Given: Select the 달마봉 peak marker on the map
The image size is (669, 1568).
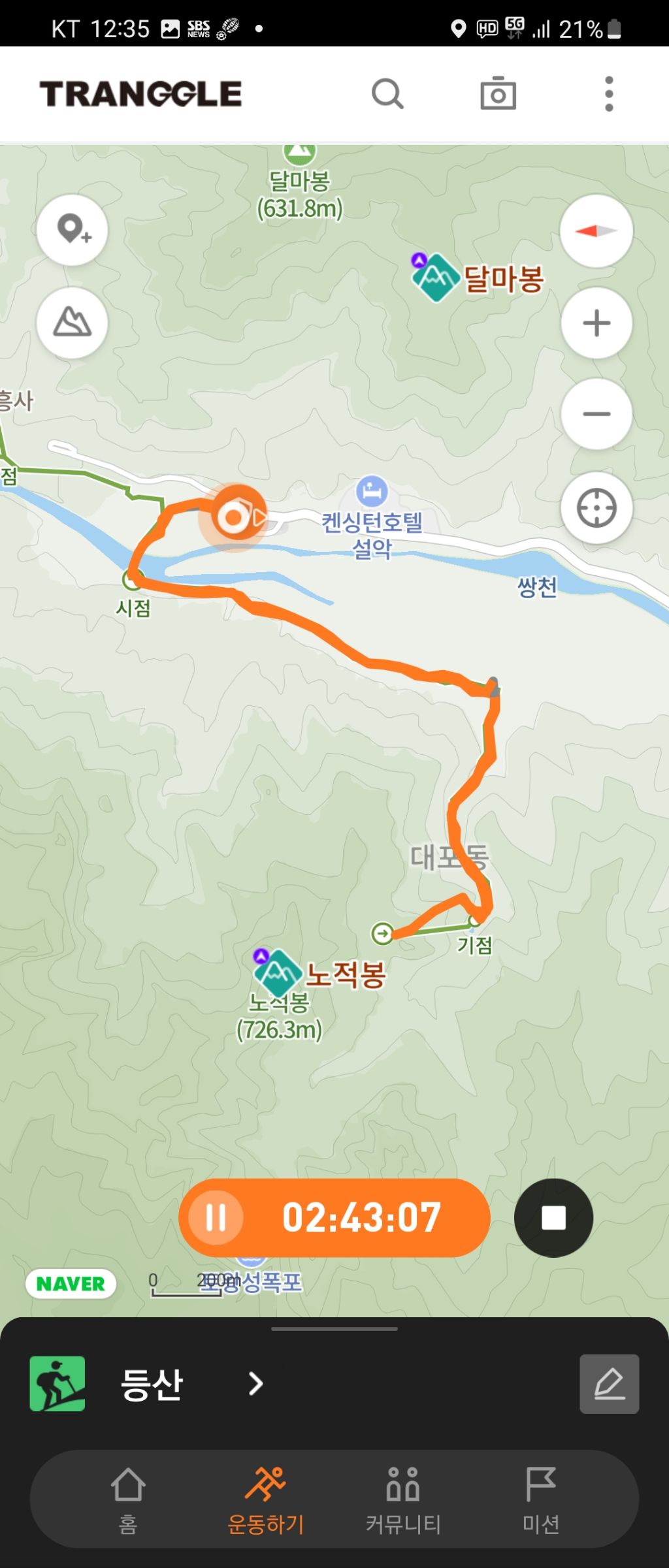Looking at the screenshot, I should tap(435, 278).
